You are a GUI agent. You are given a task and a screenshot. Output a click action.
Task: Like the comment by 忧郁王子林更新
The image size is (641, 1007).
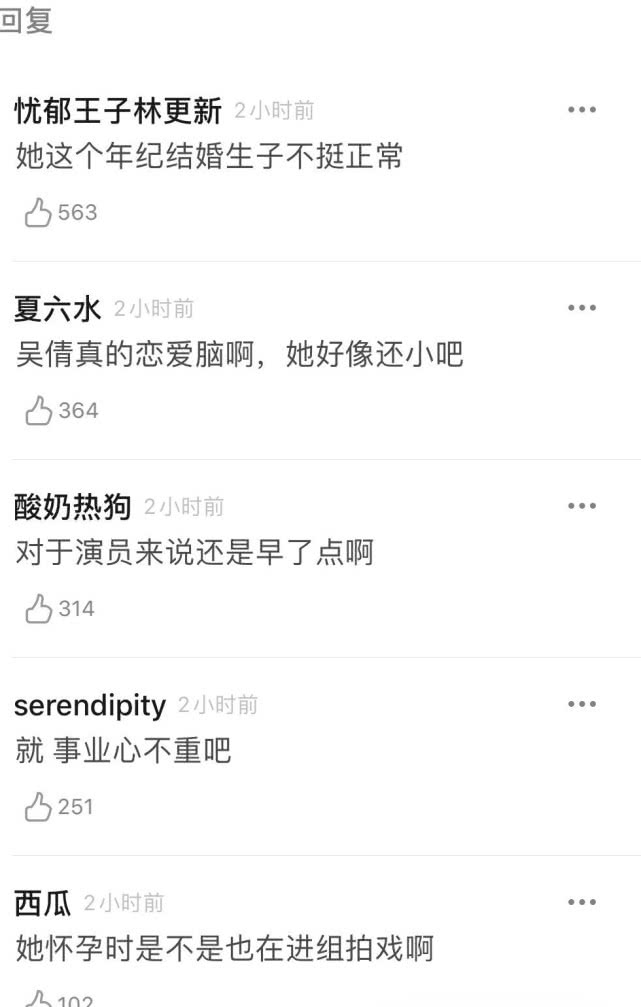tap(38, 212)
